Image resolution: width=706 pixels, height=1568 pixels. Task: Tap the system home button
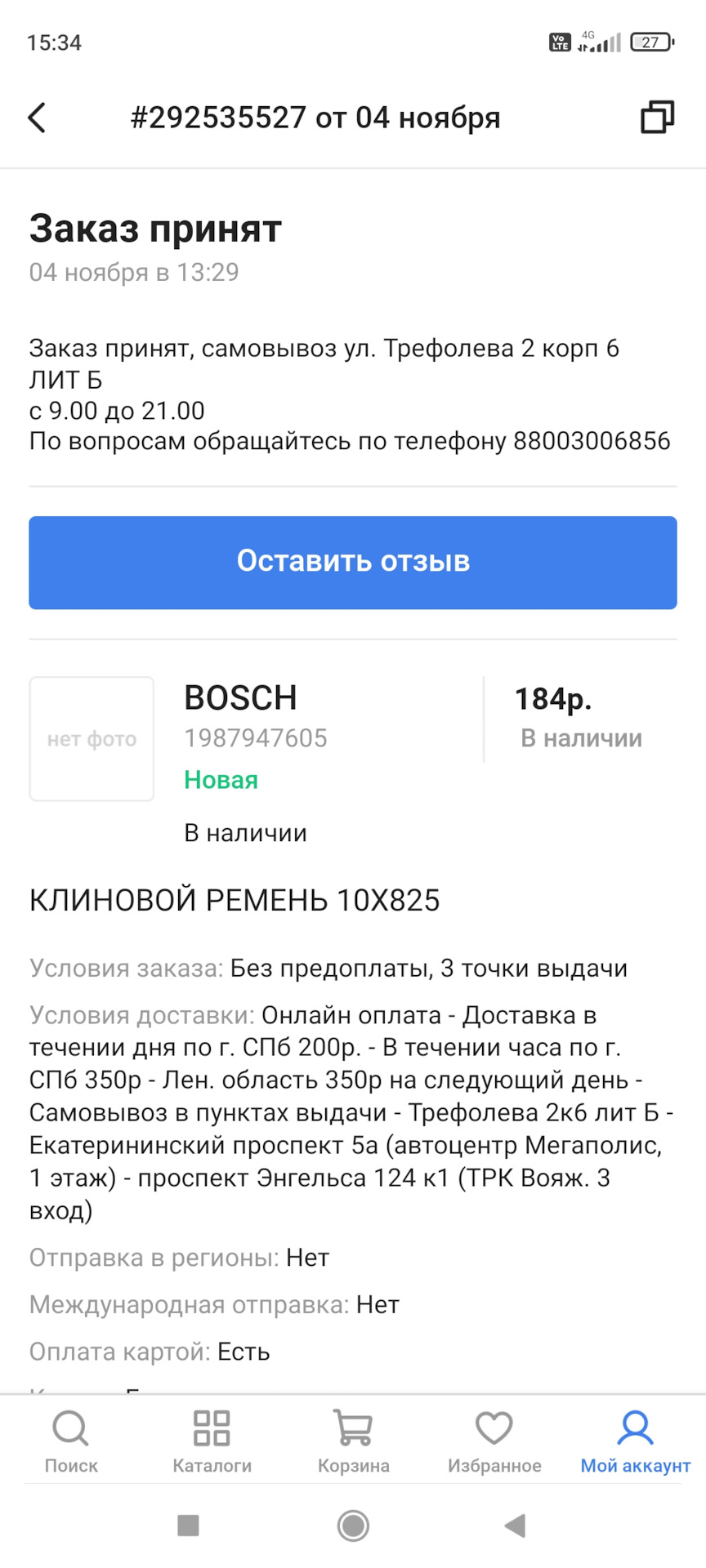353,1525
